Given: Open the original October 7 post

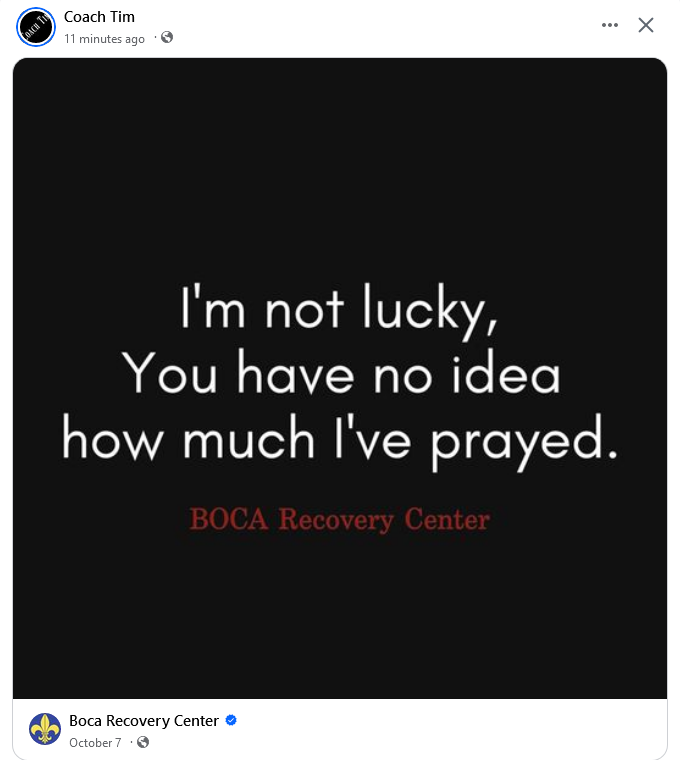Looking at the screenshot, I should click(95, 743).
